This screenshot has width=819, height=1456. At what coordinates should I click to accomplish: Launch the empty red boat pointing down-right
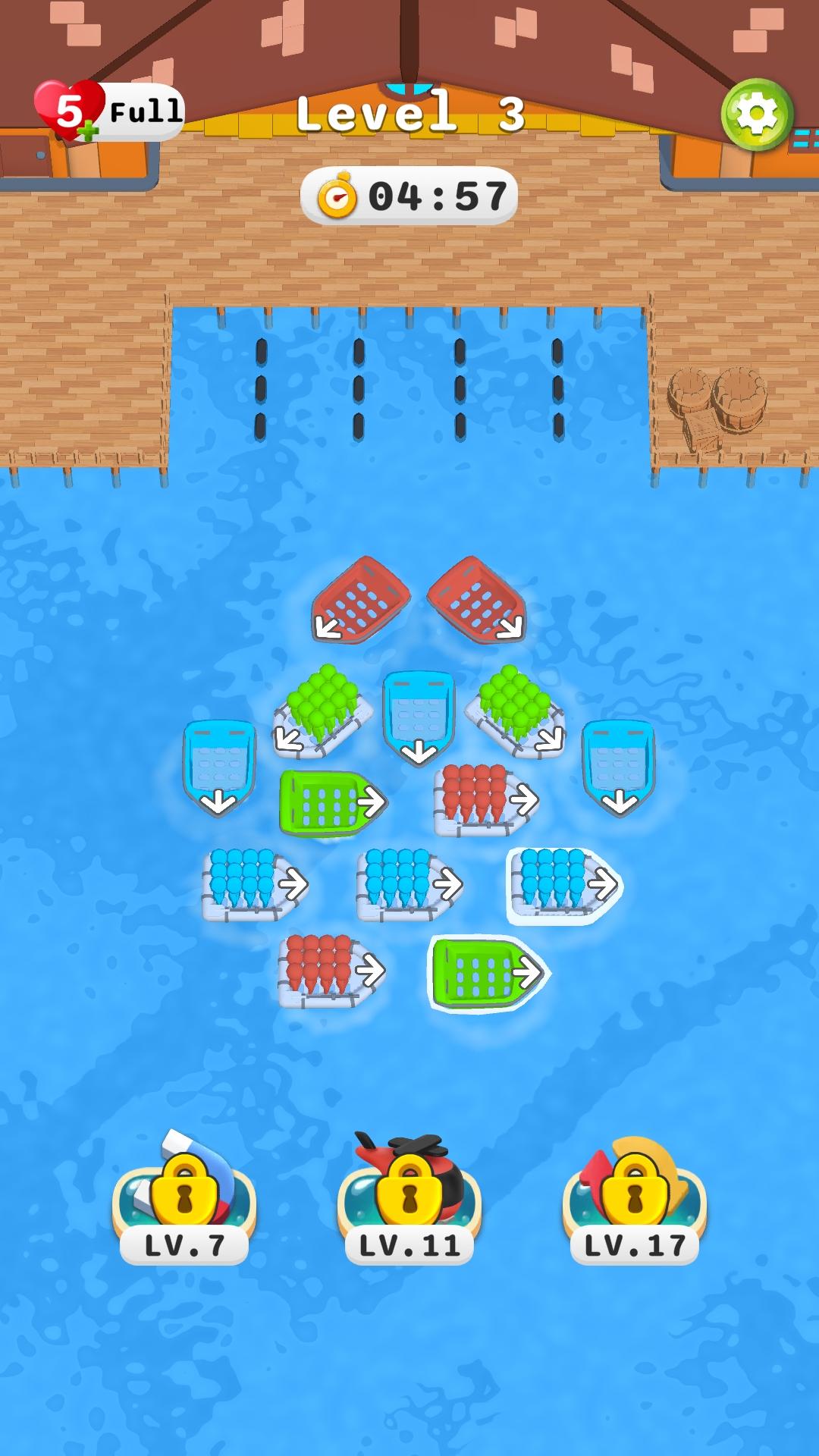pos(478,601)
